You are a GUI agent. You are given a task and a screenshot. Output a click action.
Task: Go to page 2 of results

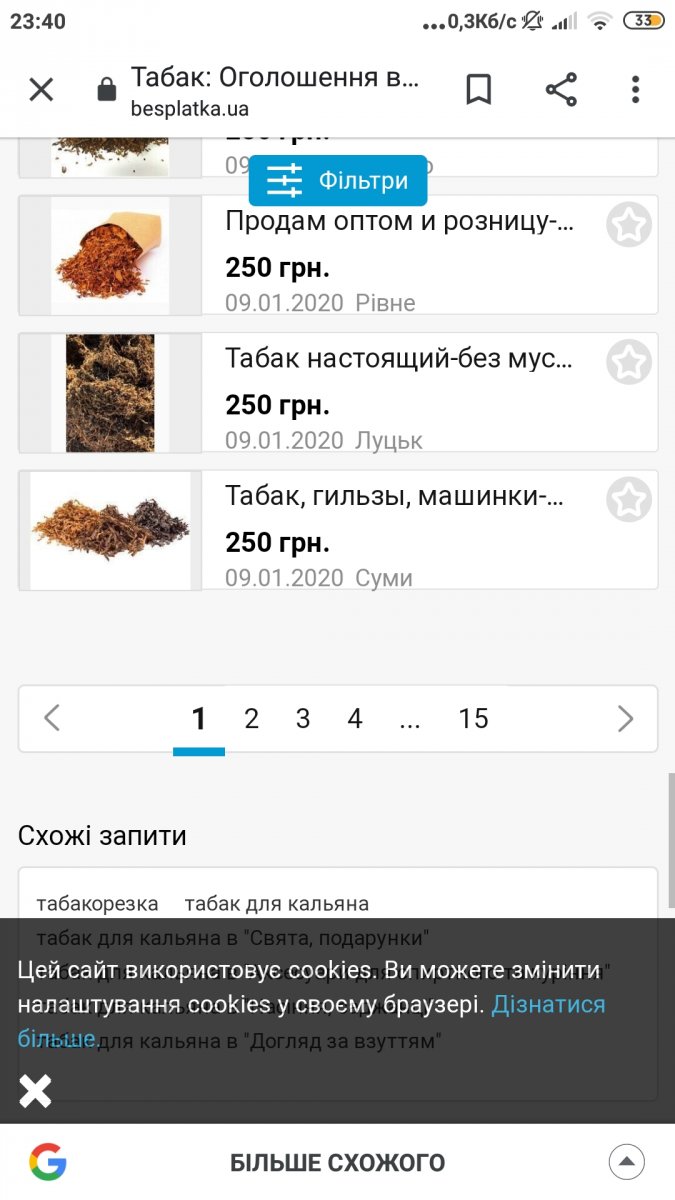coord(251,719)
